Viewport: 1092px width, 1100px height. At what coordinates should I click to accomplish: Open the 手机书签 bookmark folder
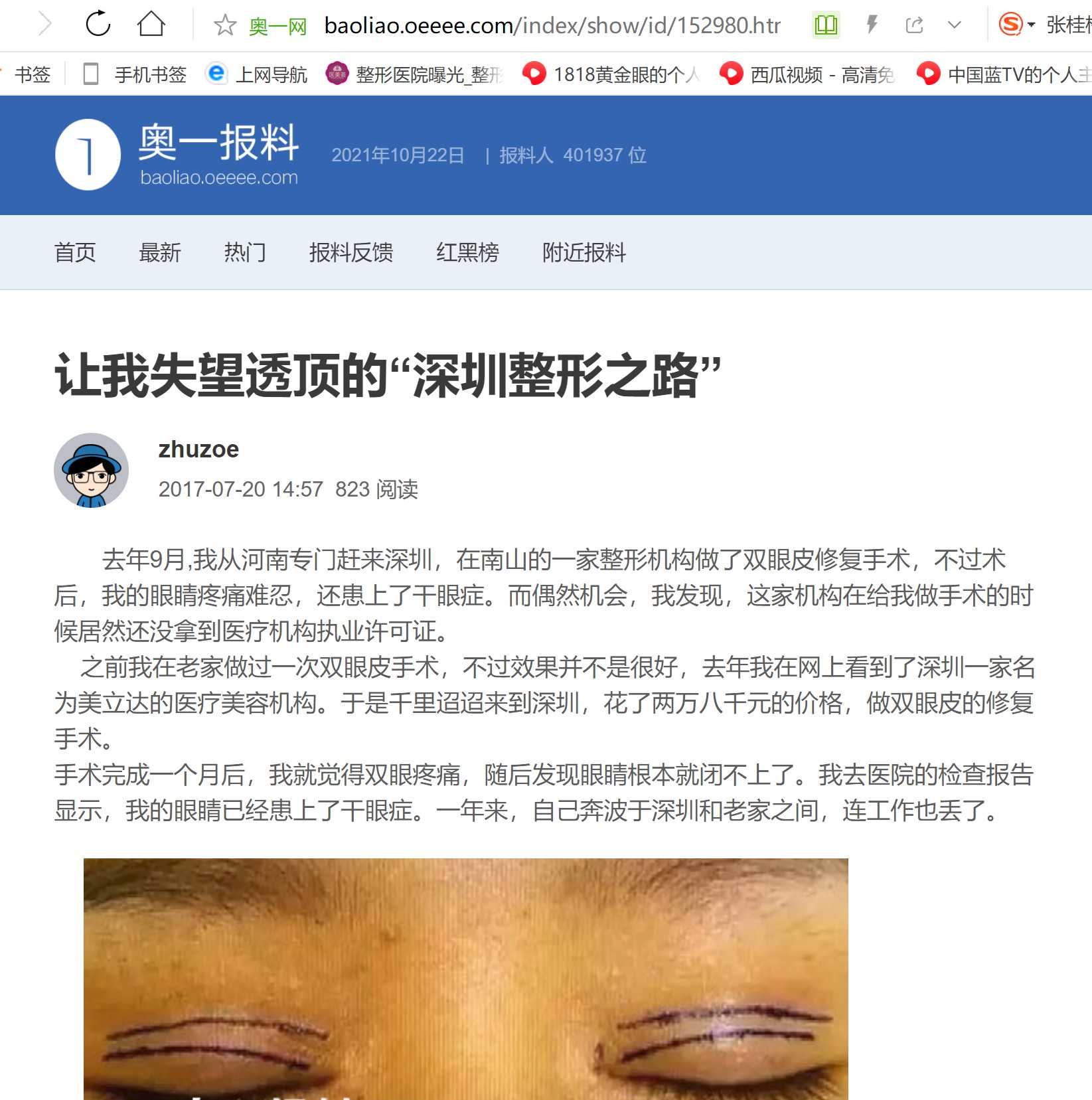(x=135, y=74)
